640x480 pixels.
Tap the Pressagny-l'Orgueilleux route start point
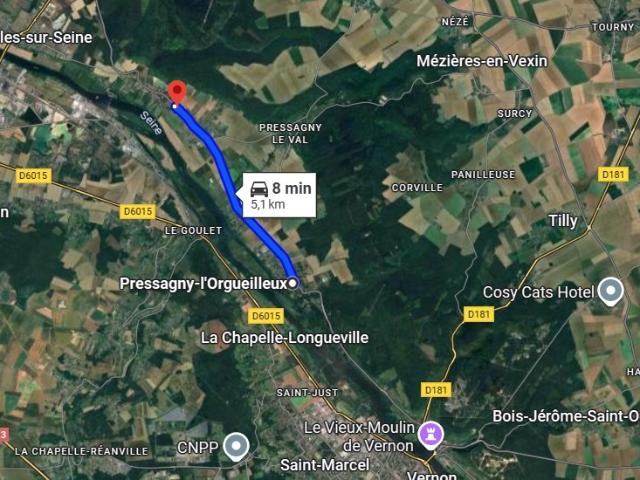click(x=293, y=284)
